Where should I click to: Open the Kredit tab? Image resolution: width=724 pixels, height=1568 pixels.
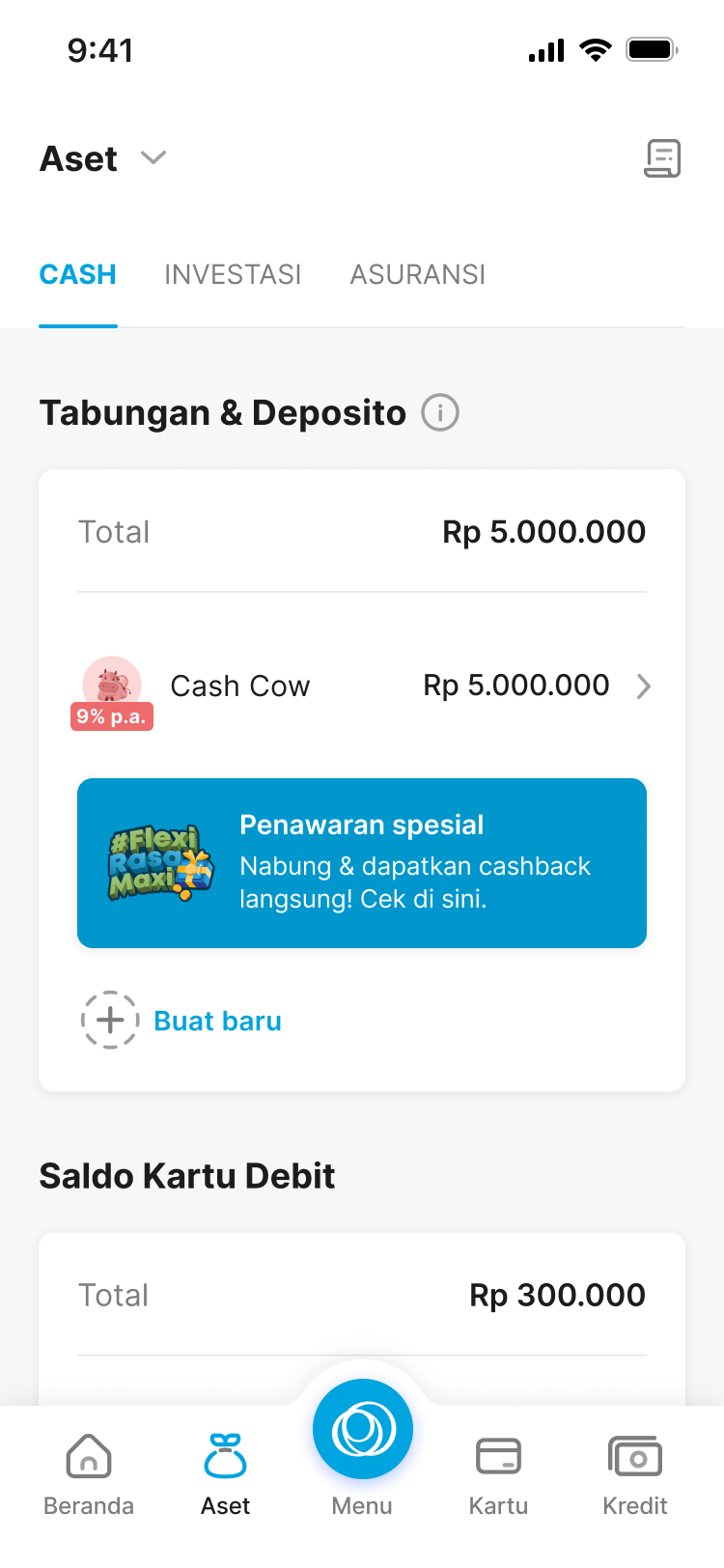pos(634,1474)
